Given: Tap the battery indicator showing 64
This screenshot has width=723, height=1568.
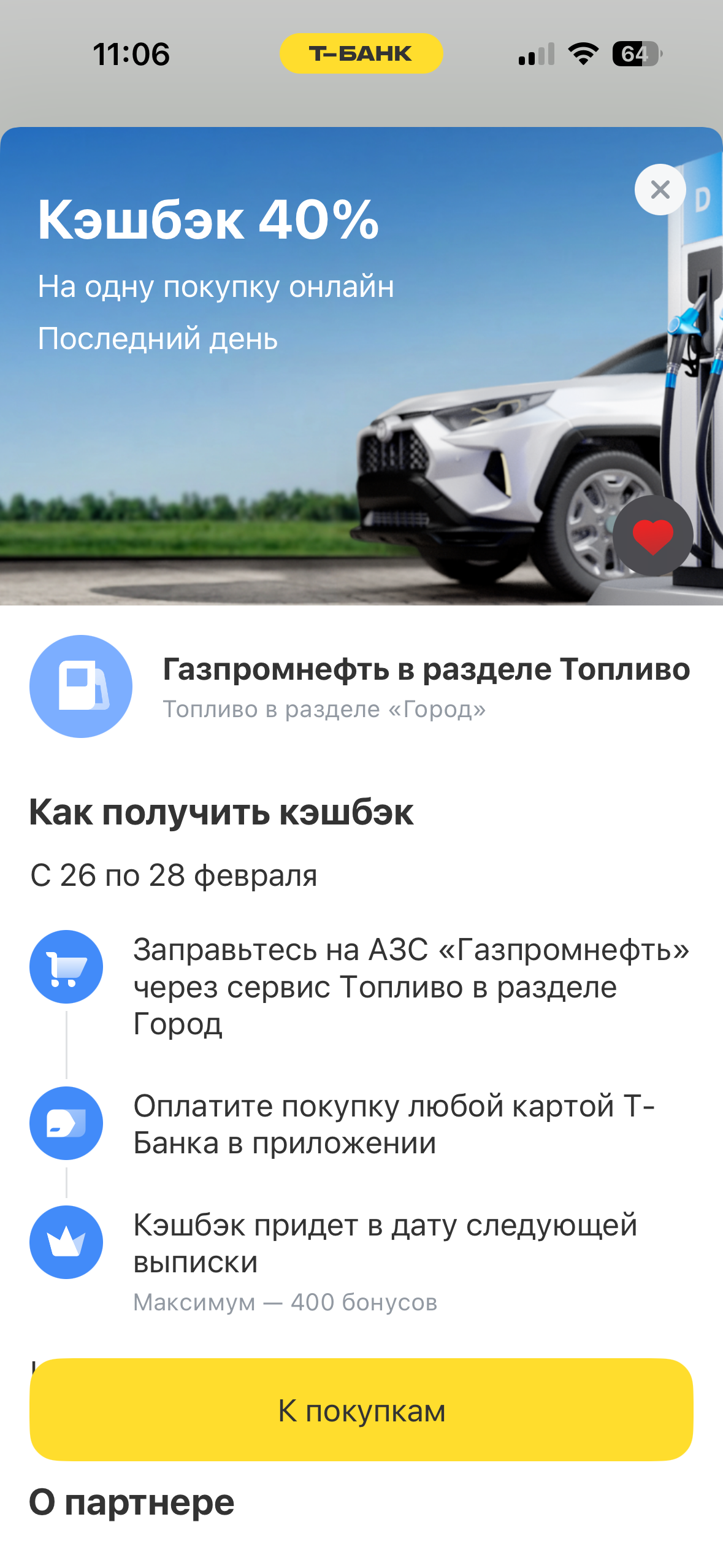Looking at the screenshot, I should [x=636, y=54].
